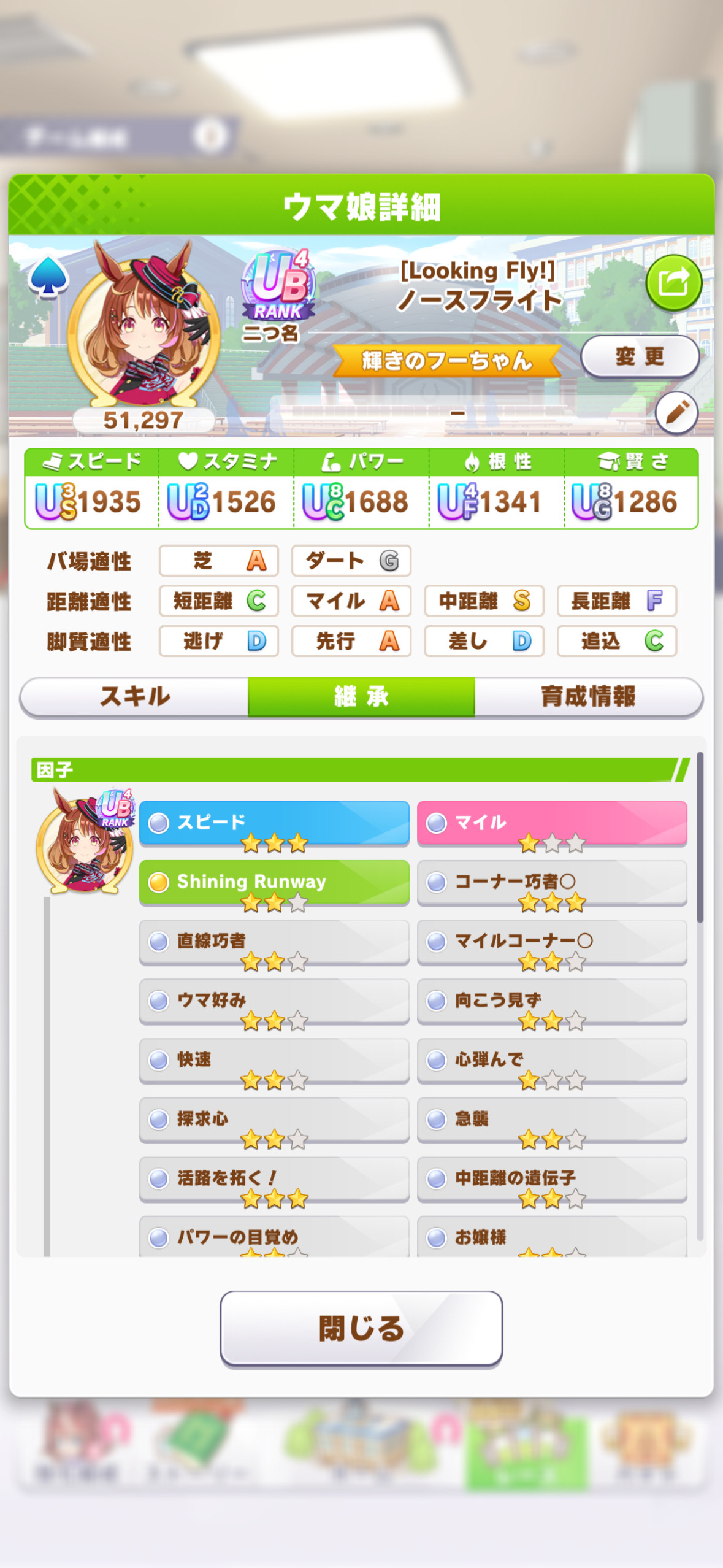The image size is (723, 1568).
Task: Share this Uma Musume's details
Action: click(673, 283)
